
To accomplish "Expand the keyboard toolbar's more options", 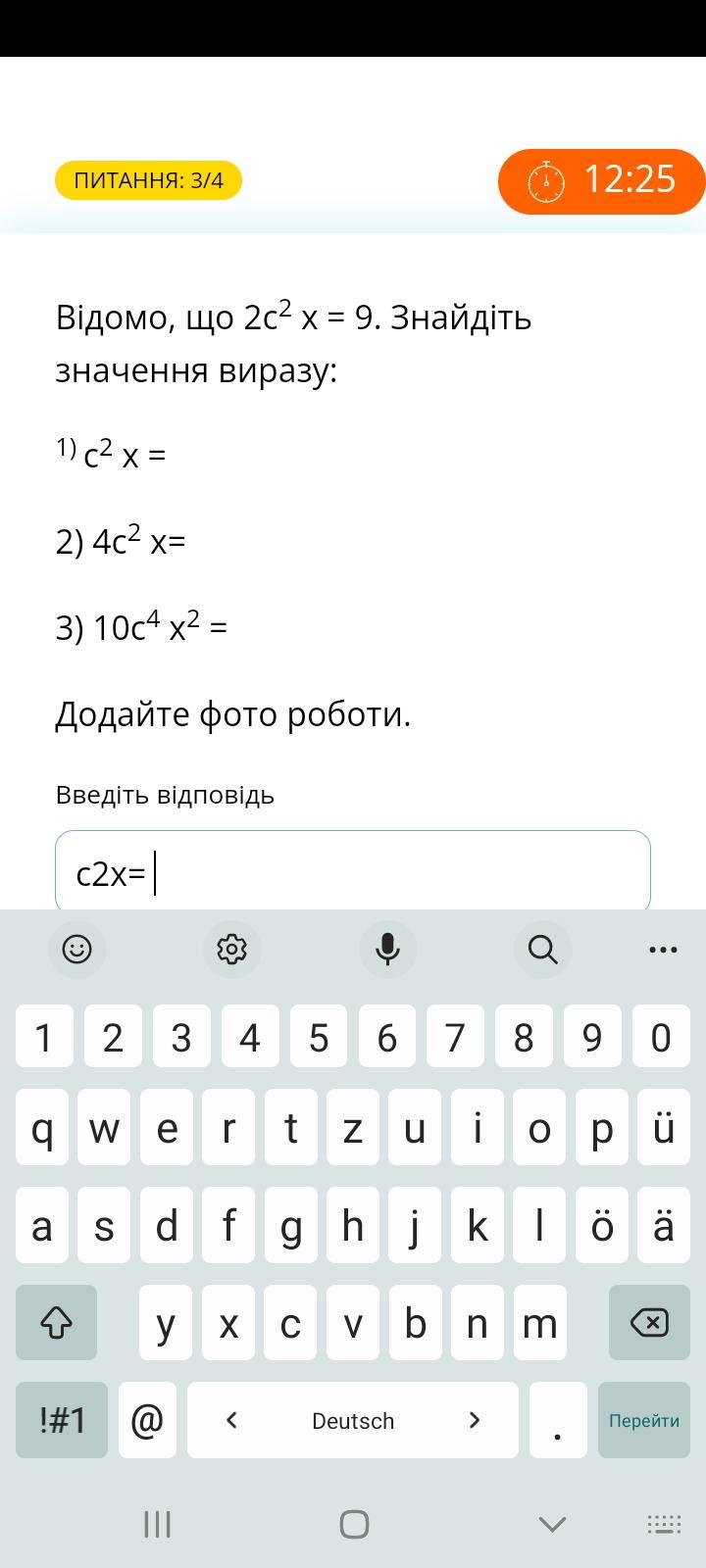I will click(x=663, y=949).
